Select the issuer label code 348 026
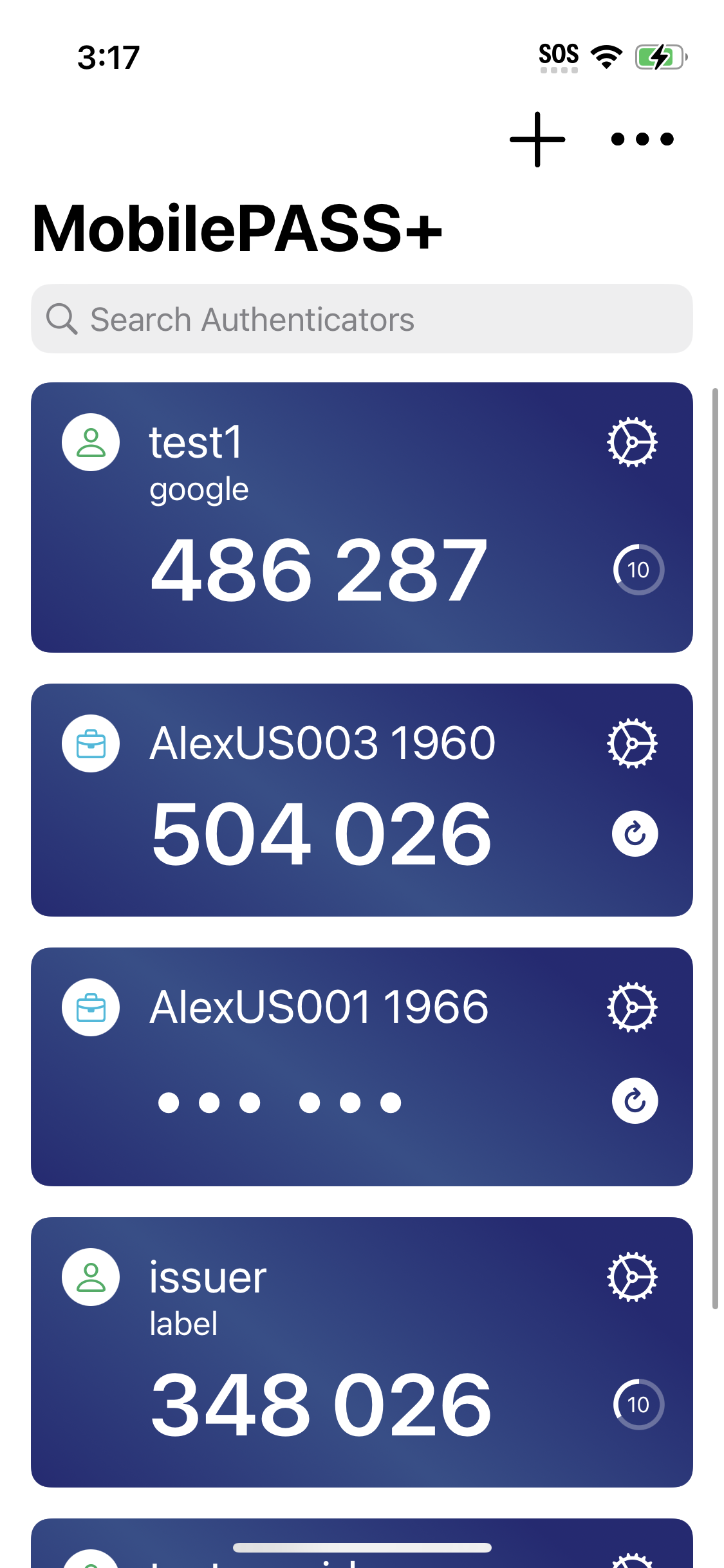 (x=322, y=1405)
